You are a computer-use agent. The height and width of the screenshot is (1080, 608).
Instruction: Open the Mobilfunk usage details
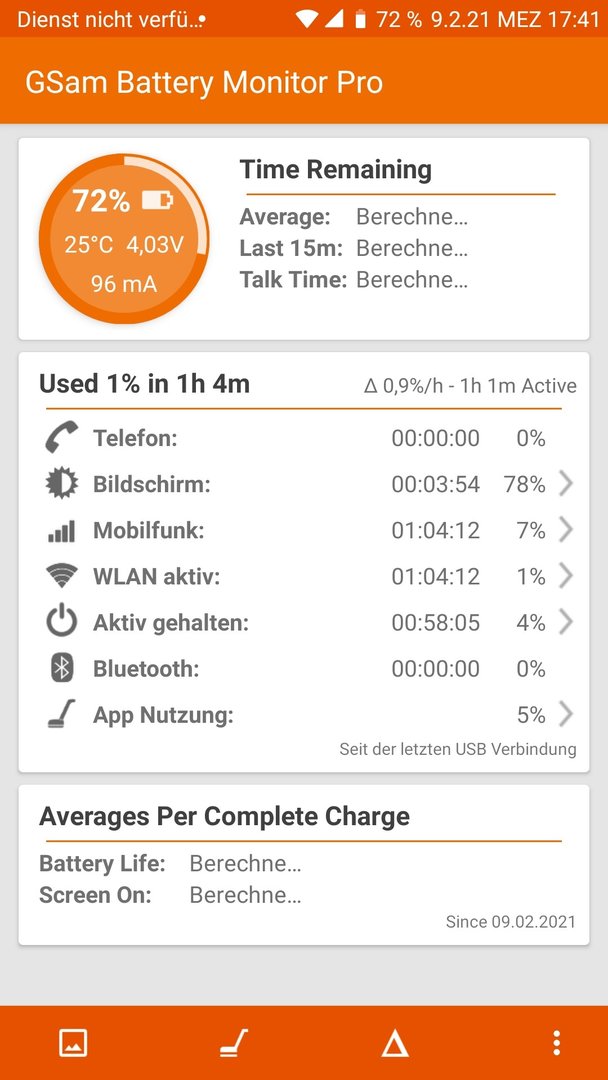pos(304,530)
